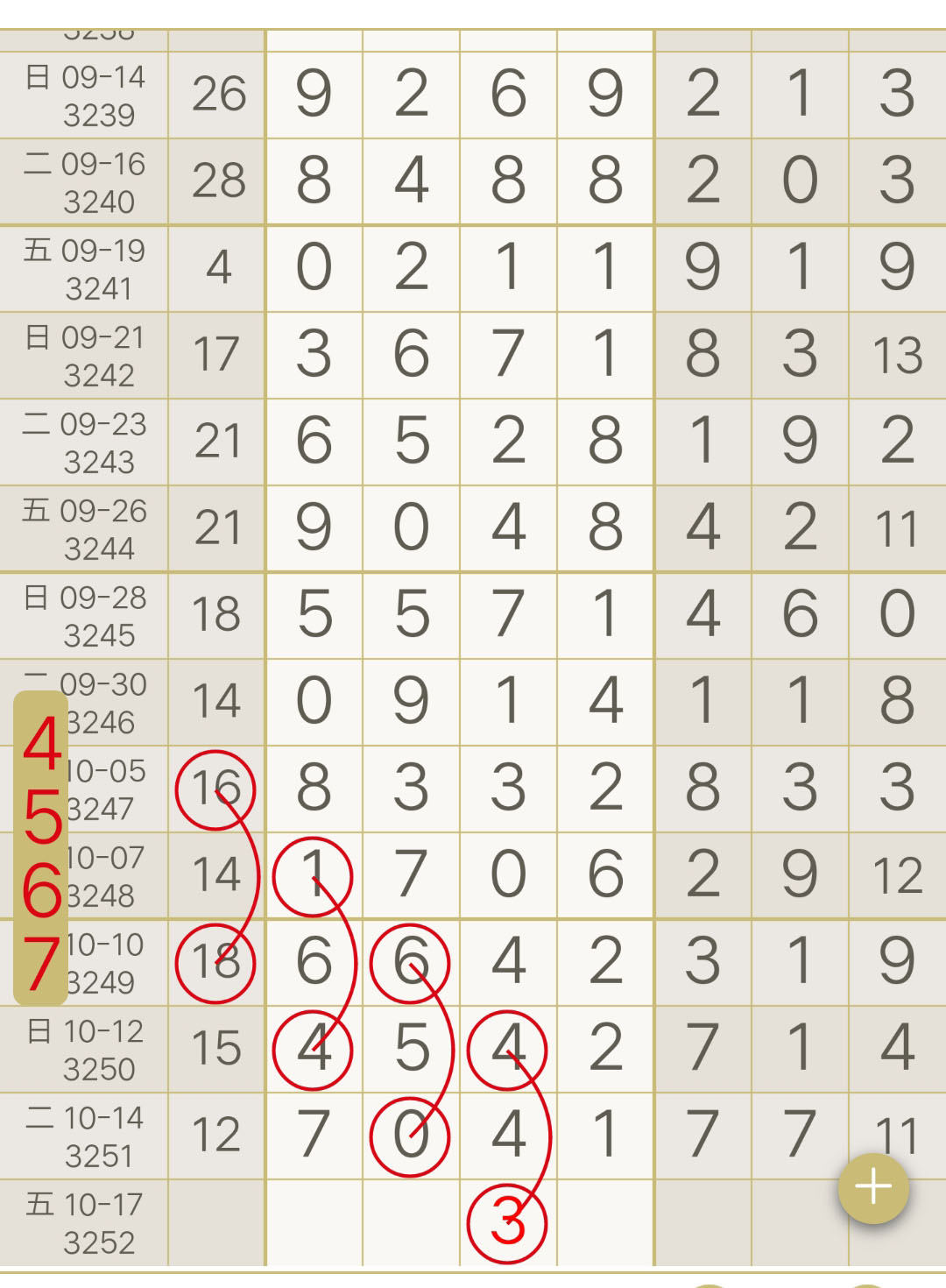Tap the gold plus floating button

click(873, 1188)
